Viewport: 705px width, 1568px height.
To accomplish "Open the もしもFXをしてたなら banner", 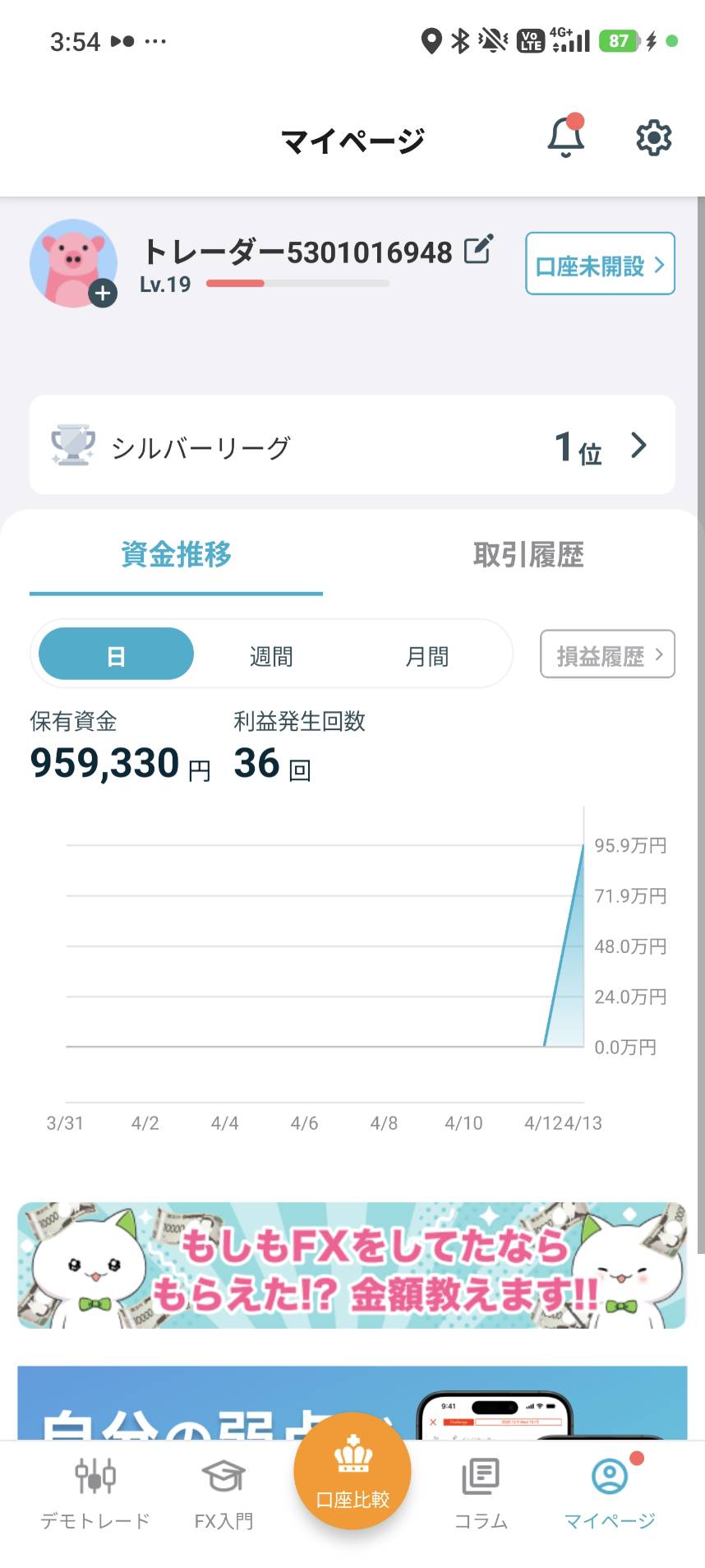I will tap(352, 1265).
